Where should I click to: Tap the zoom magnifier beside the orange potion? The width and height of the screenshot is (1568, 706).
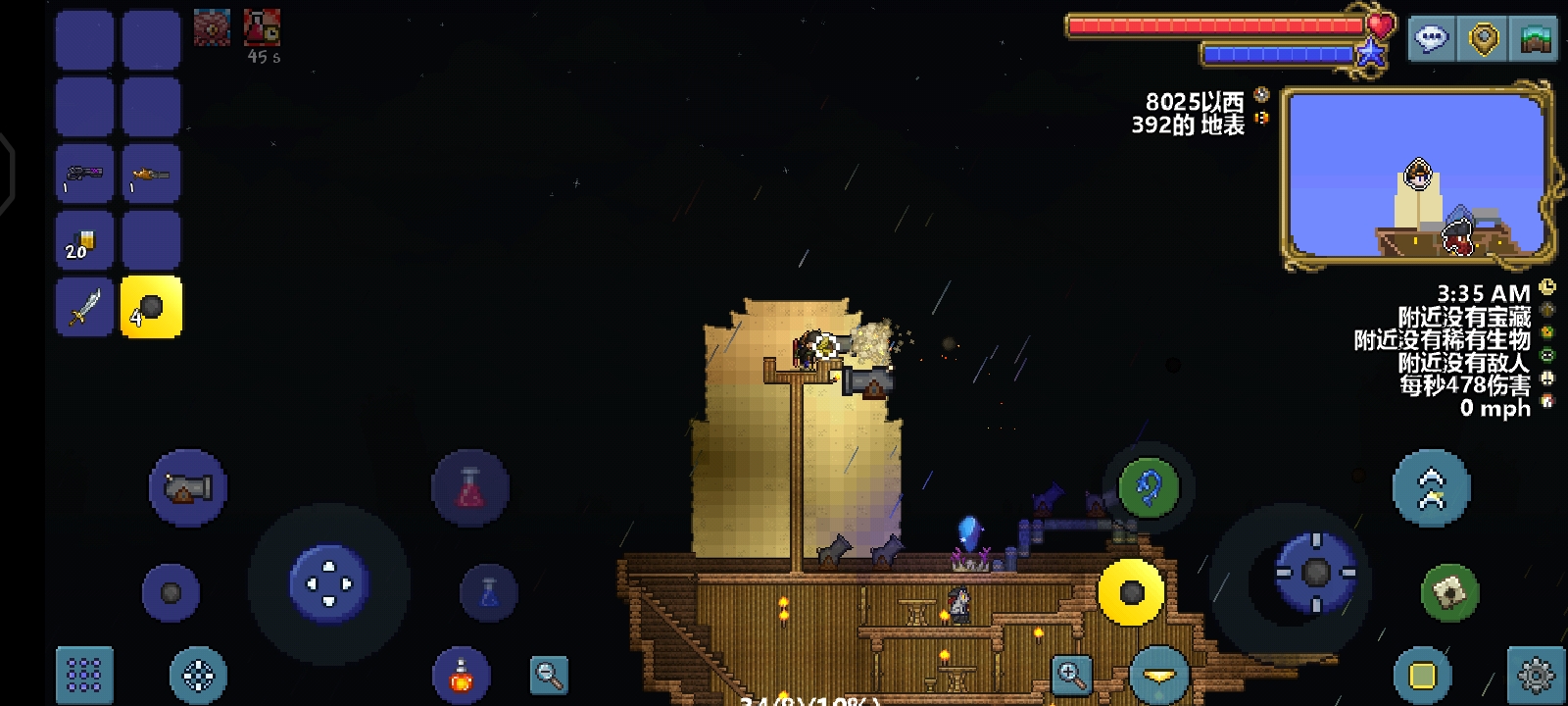coord(549,675)
